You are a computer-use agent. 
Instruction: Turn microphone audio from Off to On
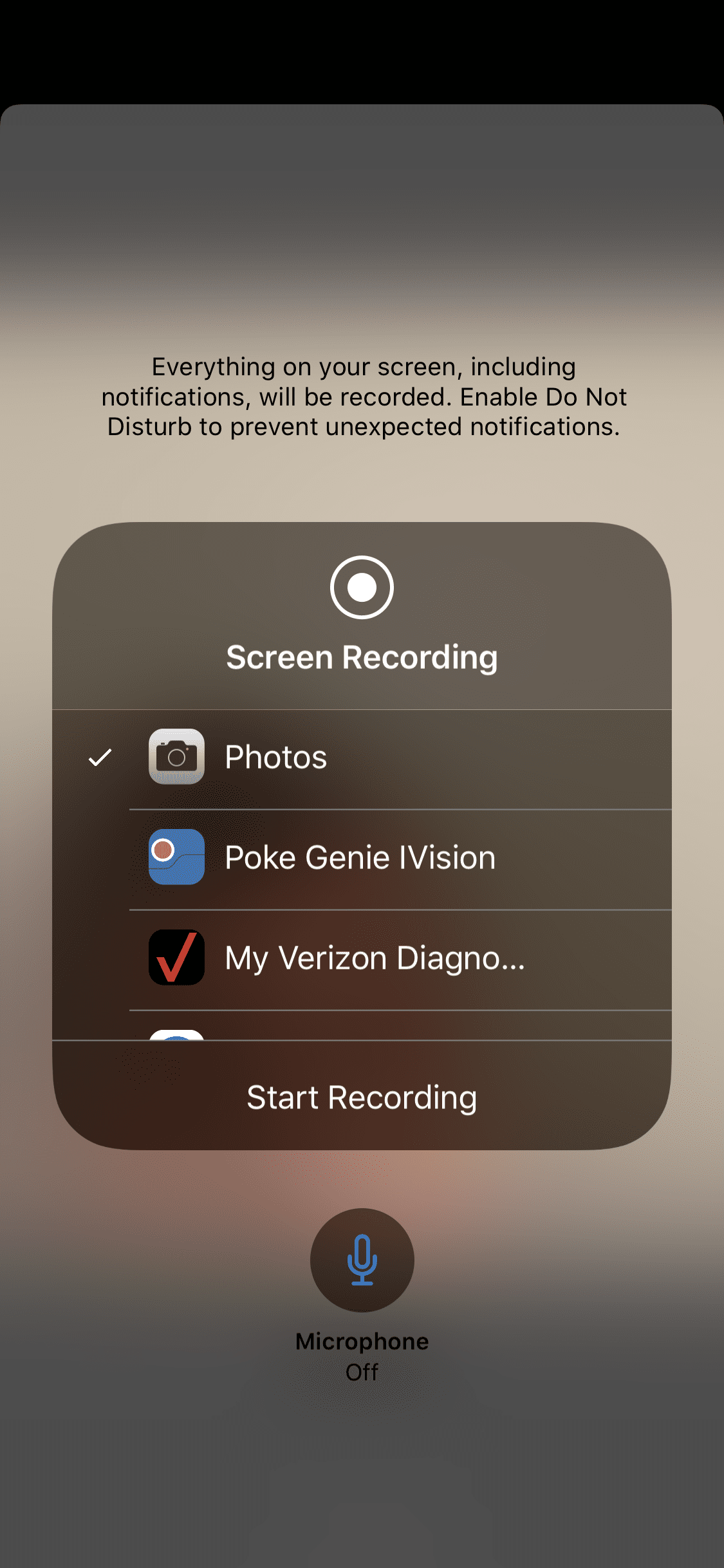[362, 1260]
